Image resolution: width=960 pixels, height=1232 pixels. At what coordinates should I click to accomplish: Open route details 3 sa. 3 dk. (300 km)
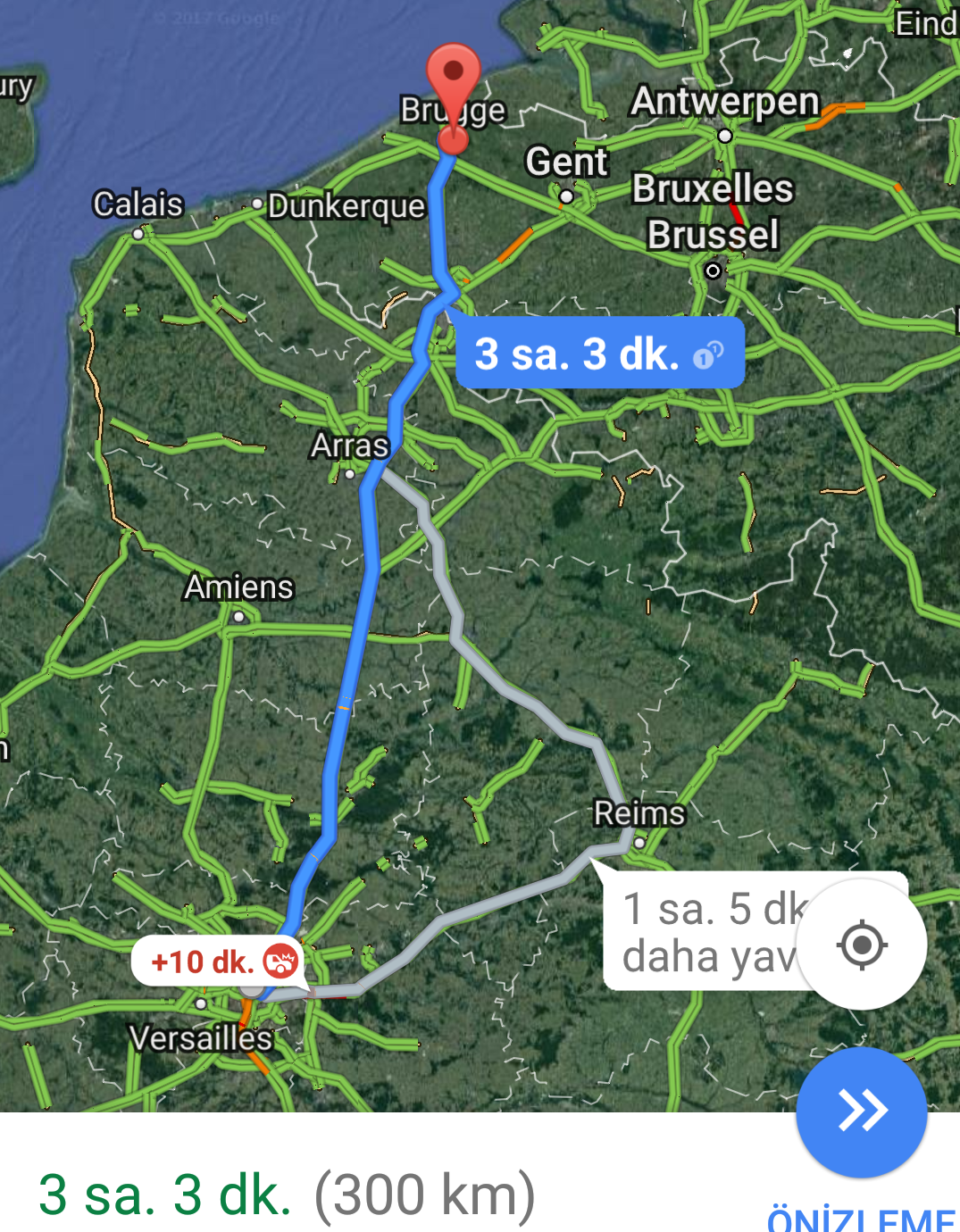287,1194
